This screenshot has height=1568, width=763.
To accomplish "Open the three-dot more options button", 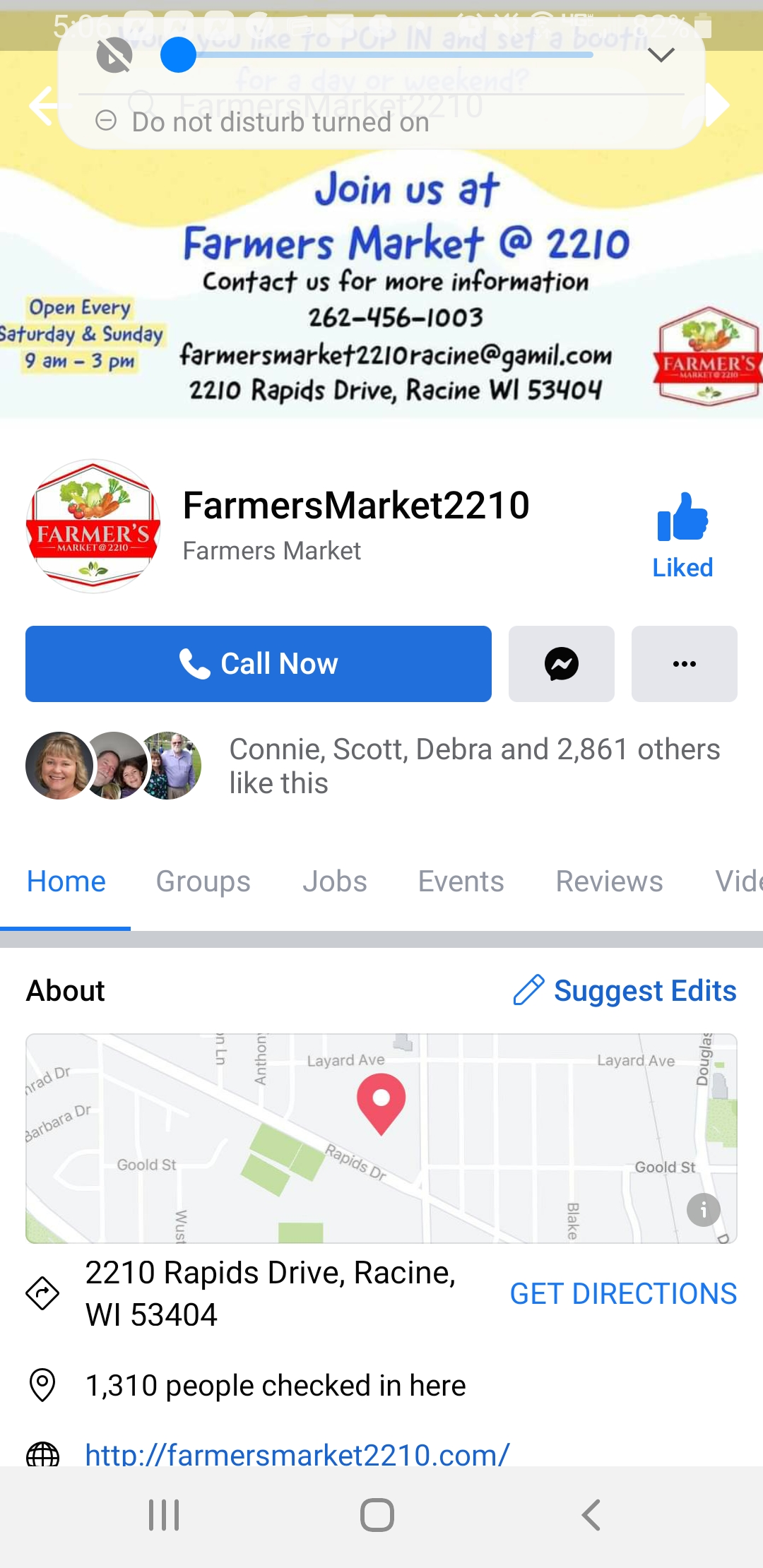I will tap(685, 664).
